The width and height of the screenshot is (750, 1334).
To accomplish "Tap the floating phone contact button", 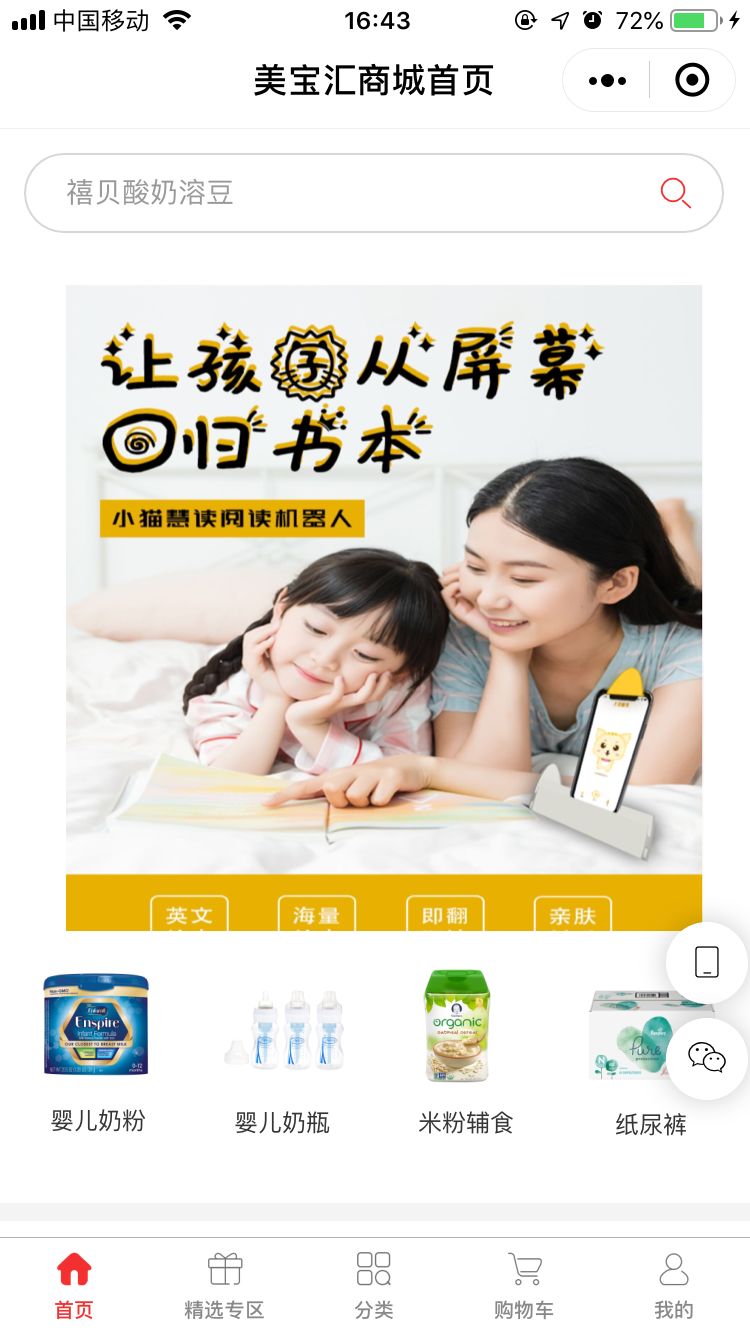I will pos(707,962).
